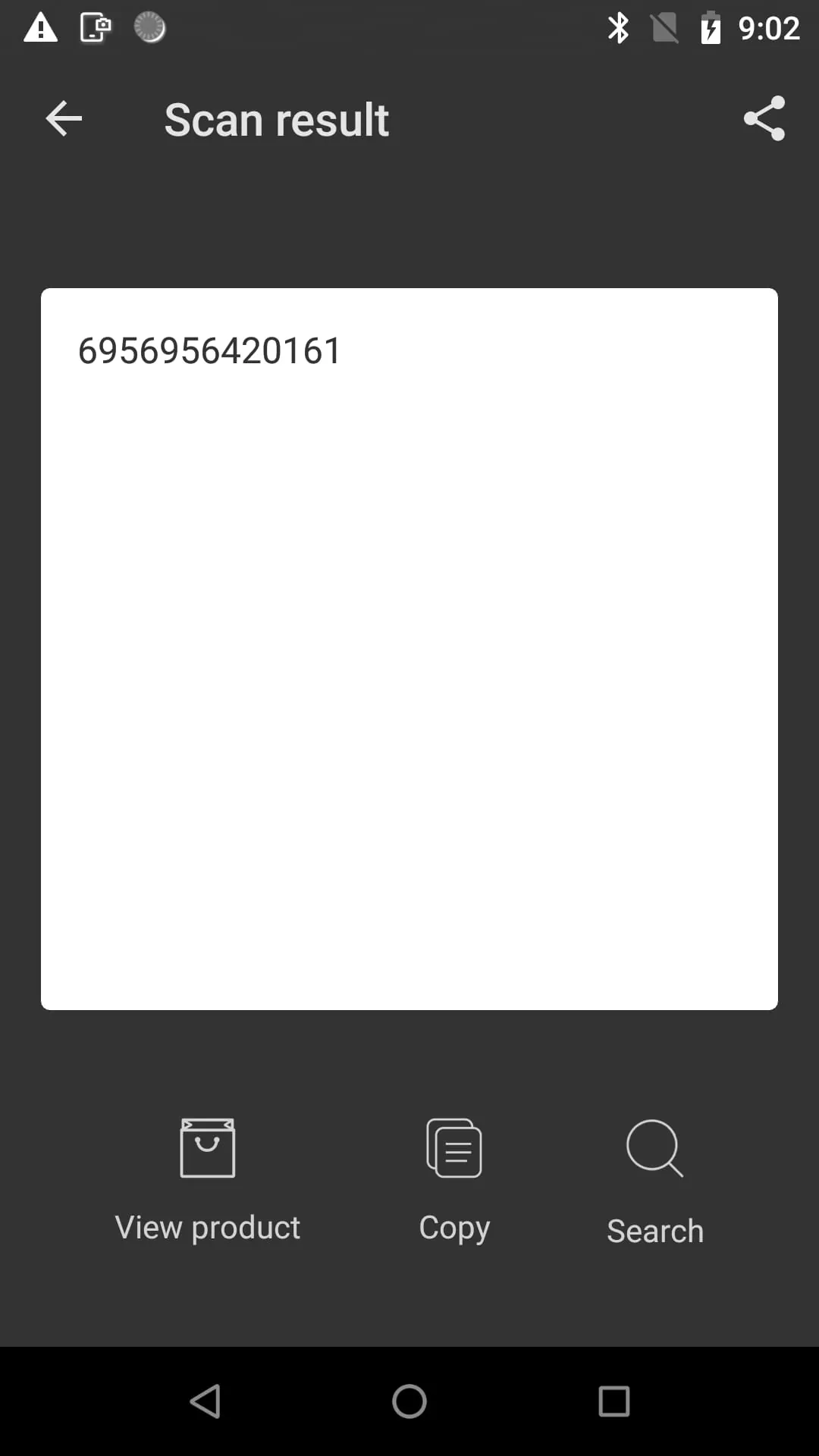
Task: Select the shopping bag View product icon
Action: 206,1147
